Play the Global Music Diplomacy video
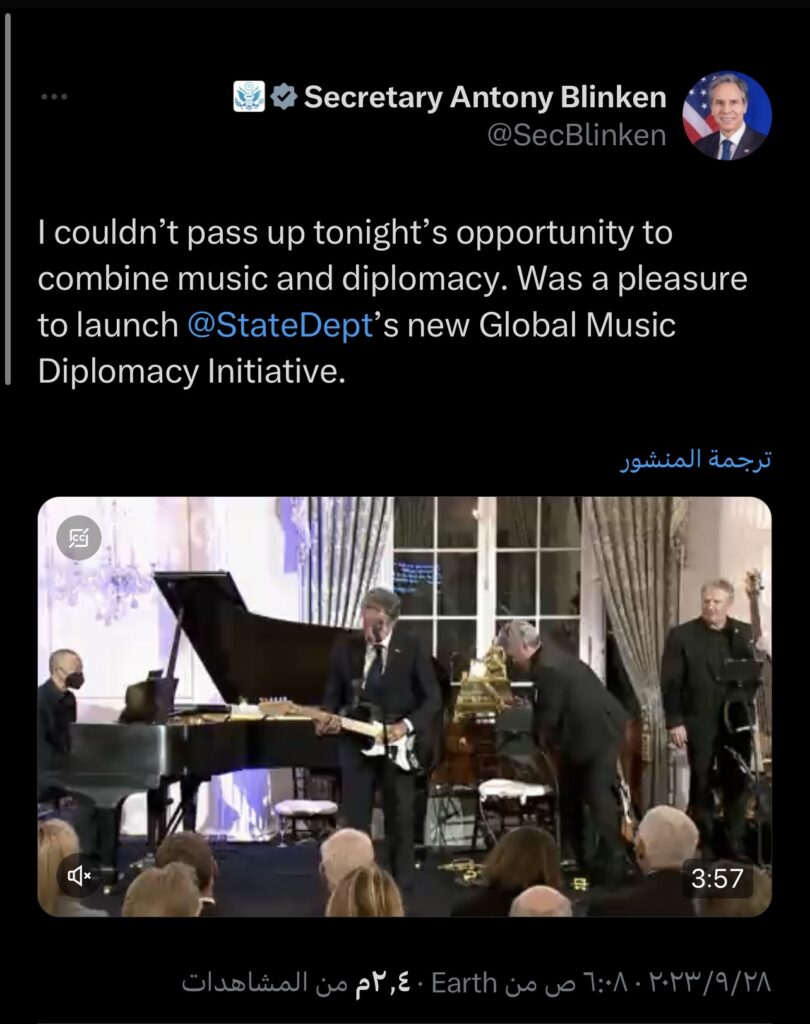This screenshot has width=810, height=1024. (404, 706)
